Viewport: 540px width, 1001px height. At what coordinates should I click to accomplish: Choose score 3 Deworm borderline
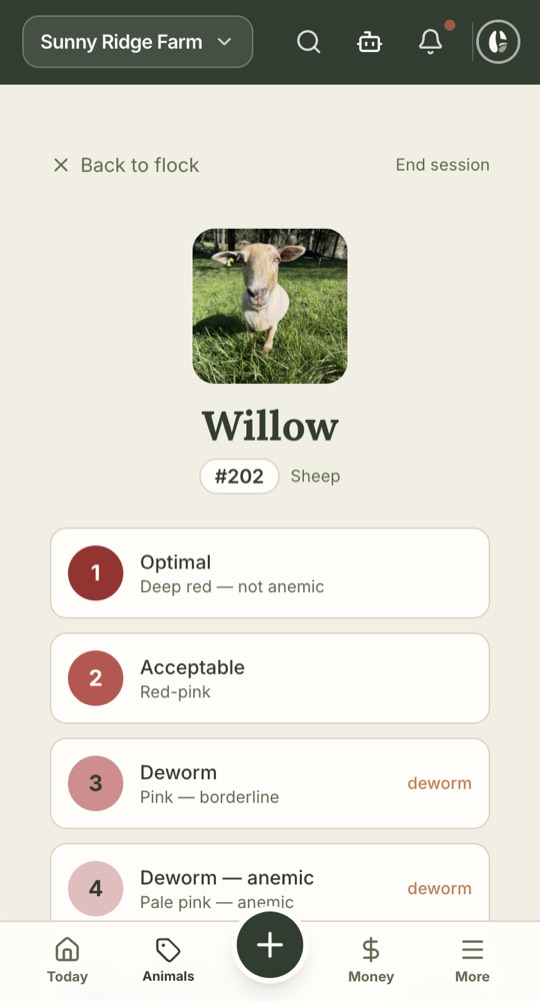tap(270, 783)
